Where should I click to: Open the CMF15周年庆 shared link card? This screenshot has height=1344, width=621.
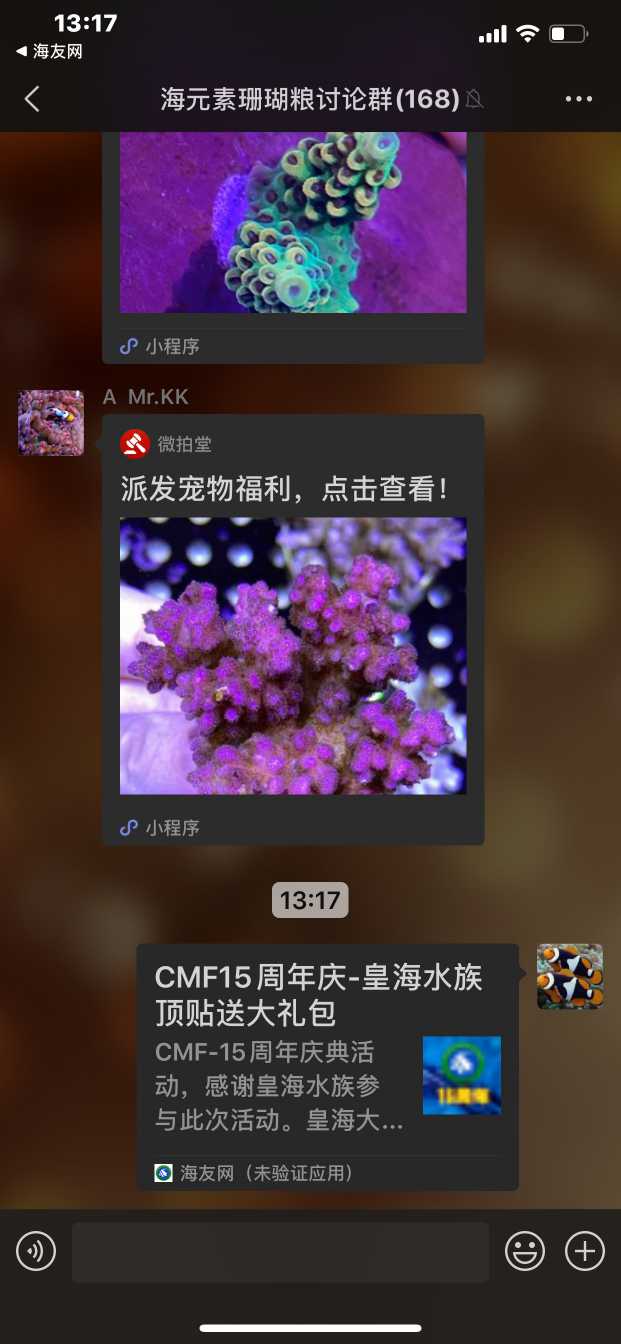pos(327,1066)
